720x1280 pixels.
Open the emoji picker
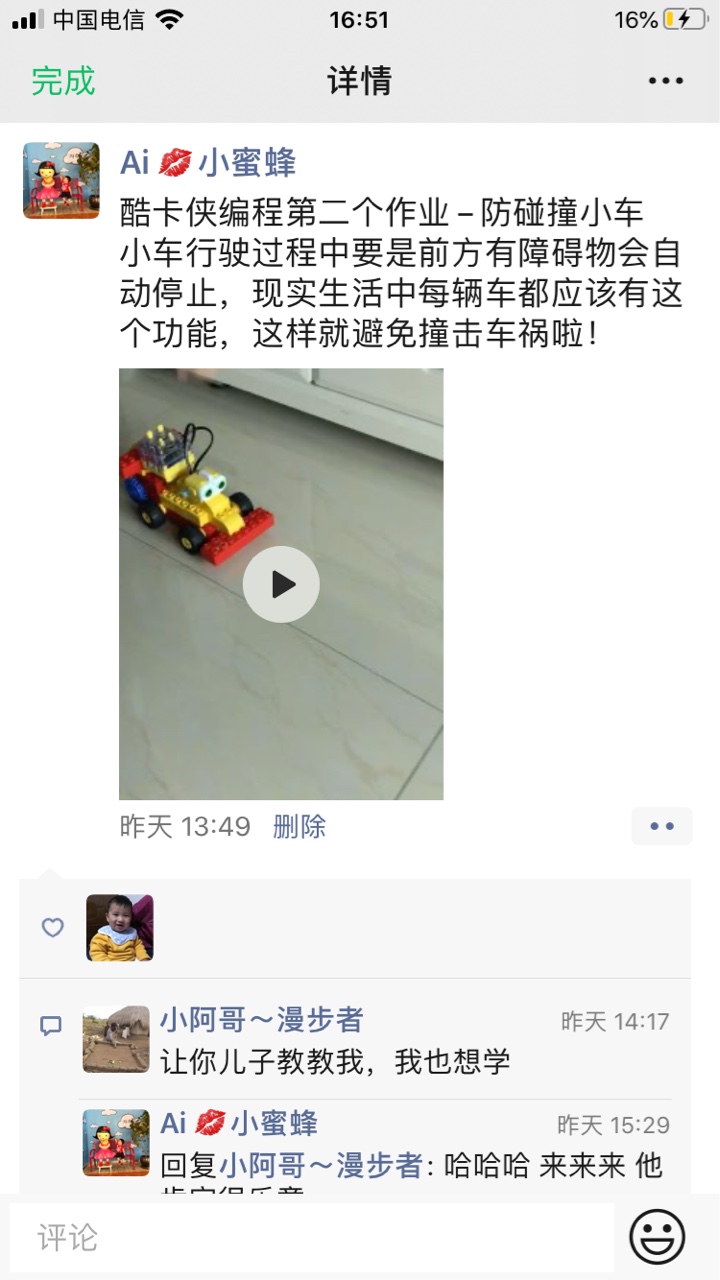click(657, 1238)
